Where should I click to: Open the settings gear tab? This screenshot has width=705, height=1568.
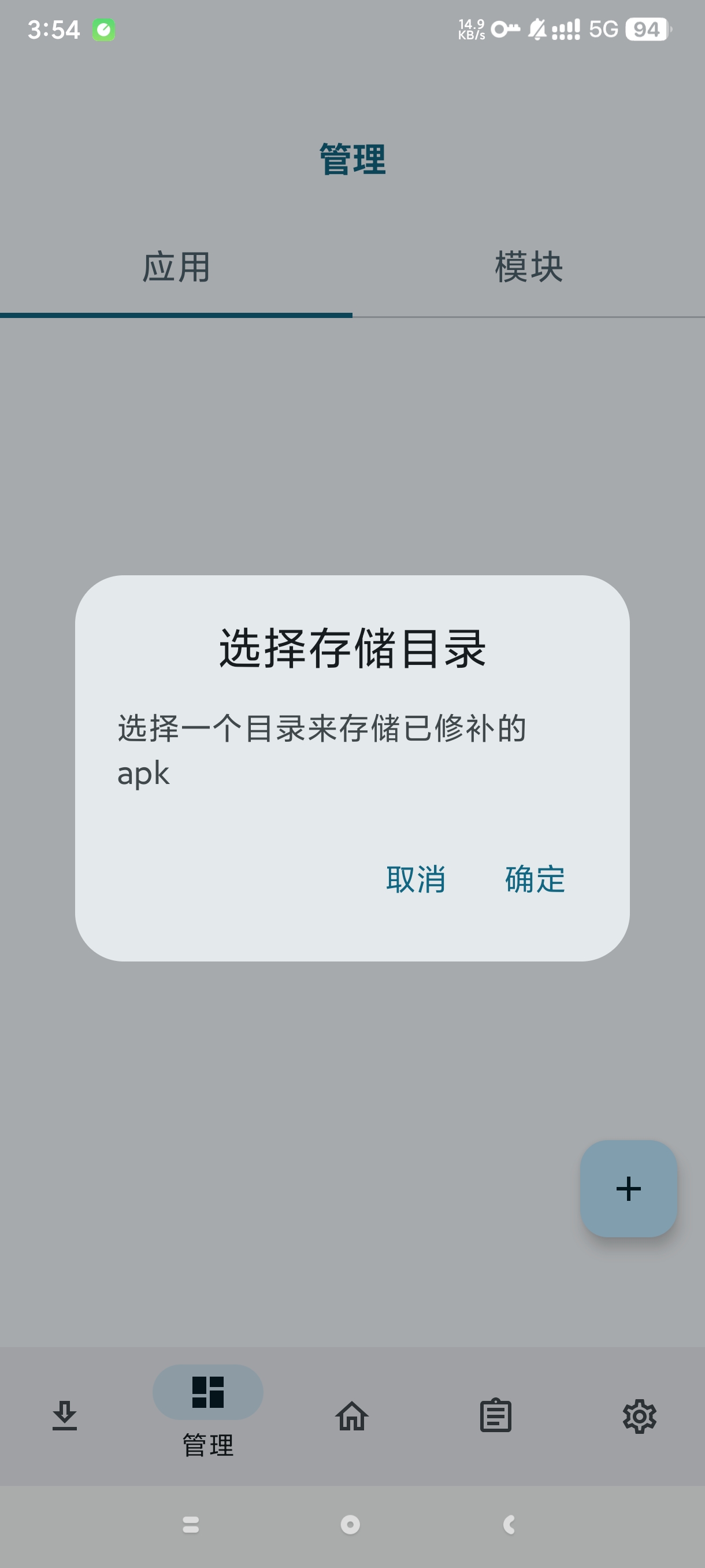point(639,1416)
